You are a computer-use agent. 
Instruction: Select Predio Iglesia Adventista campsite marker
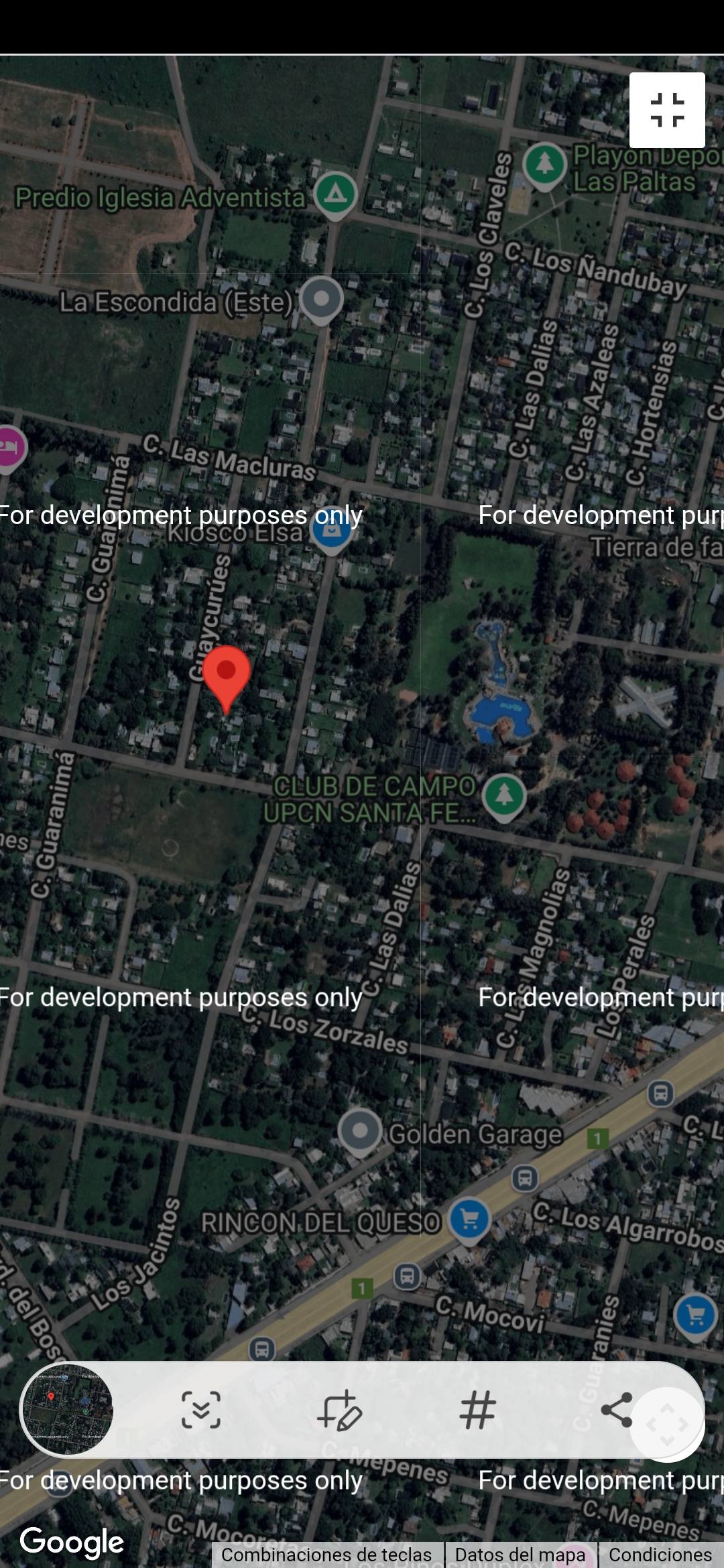coord(336,194)
